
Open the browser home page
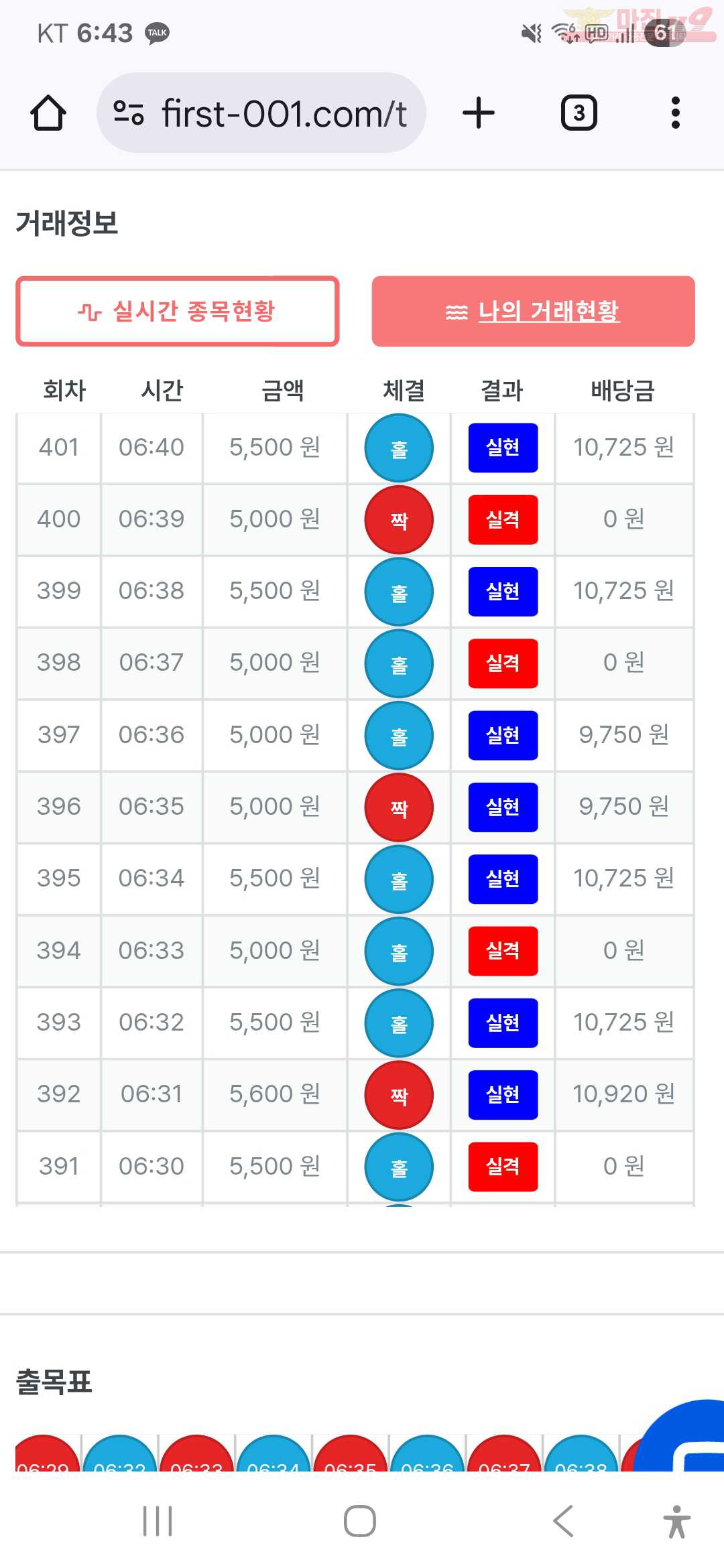coord(48,113)
